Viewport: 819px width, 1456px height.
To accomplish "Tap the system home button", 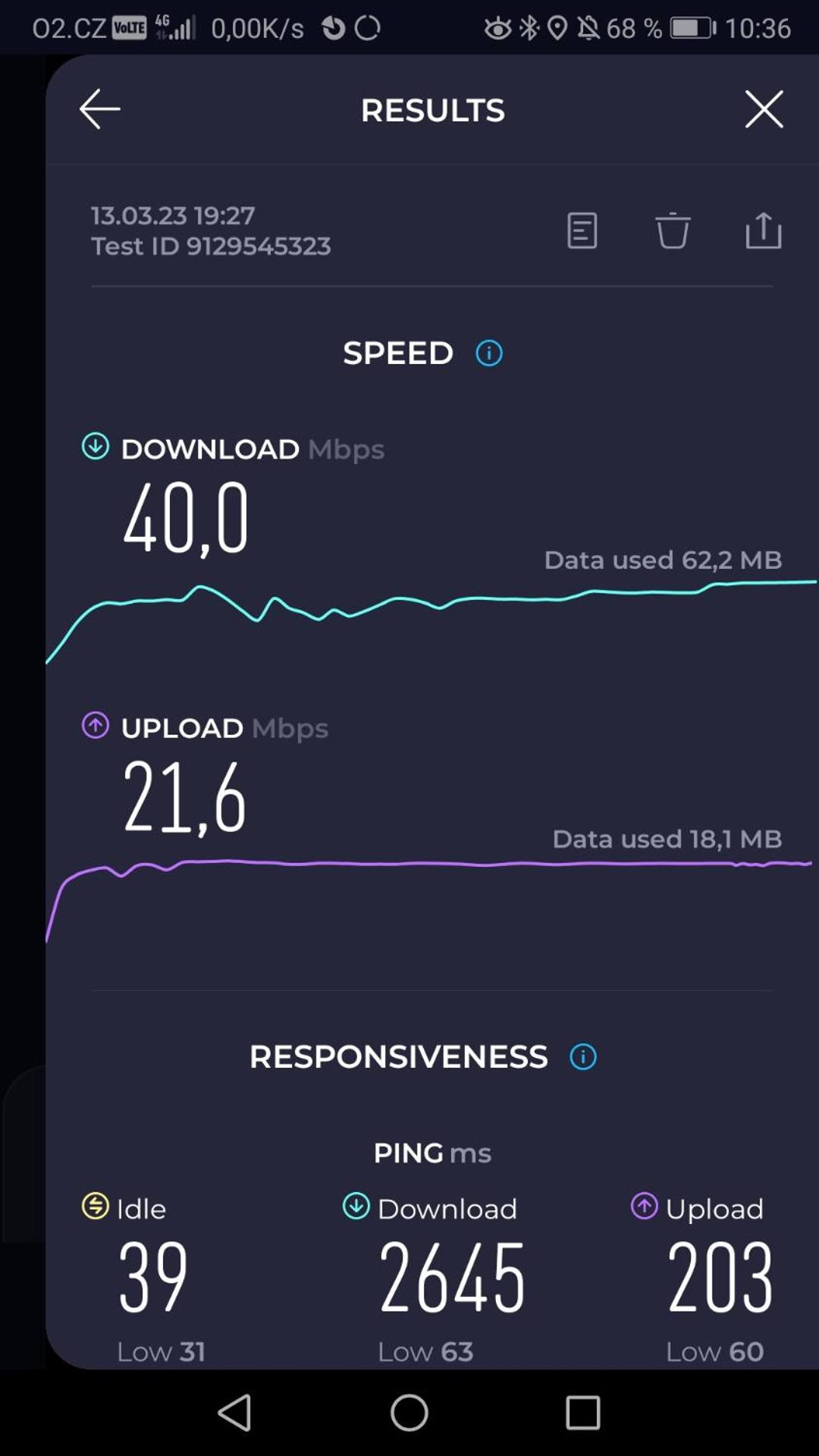I will (x=409, y=1413).
